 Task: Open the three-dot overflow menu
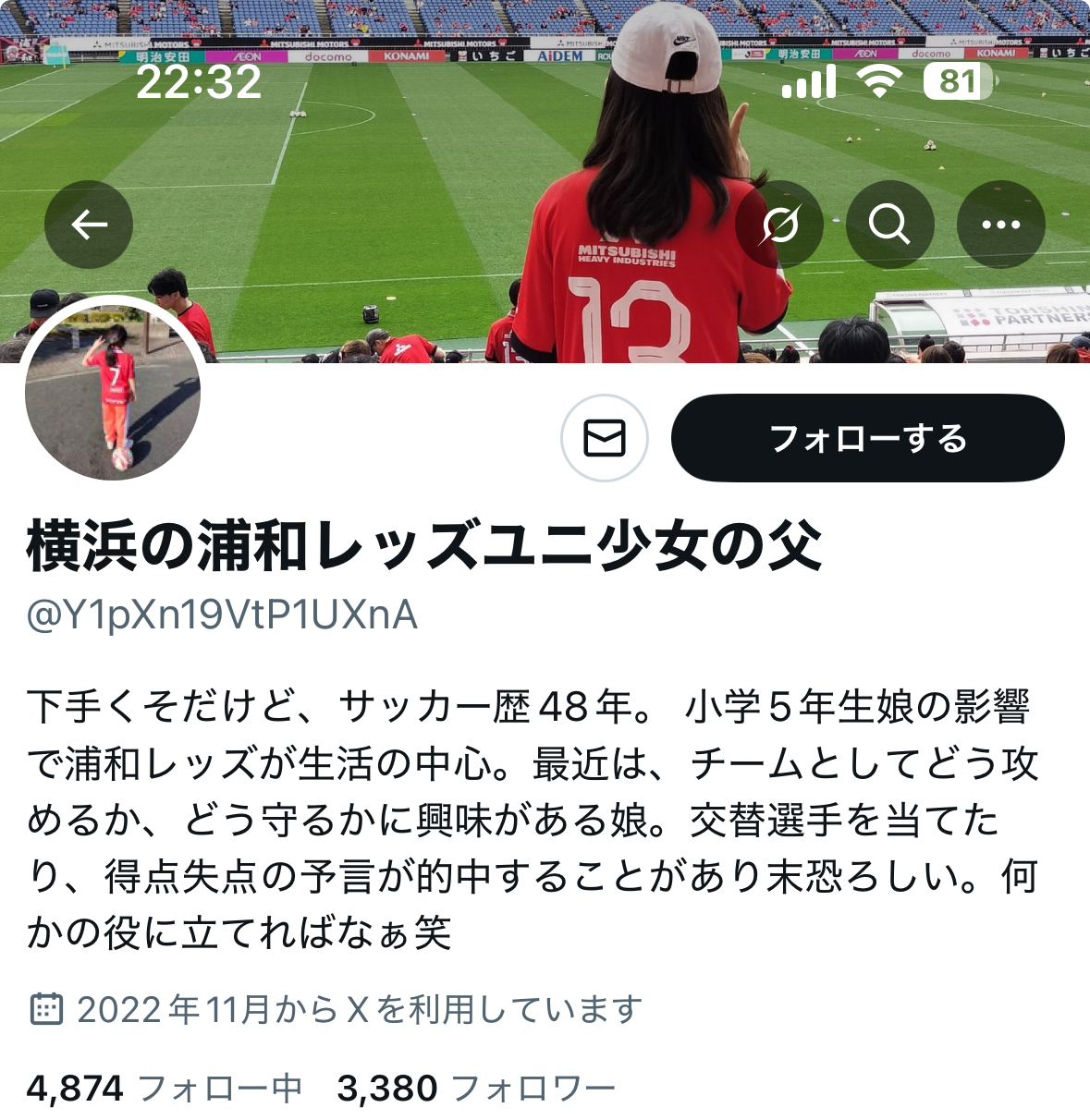pos(1000,225)
